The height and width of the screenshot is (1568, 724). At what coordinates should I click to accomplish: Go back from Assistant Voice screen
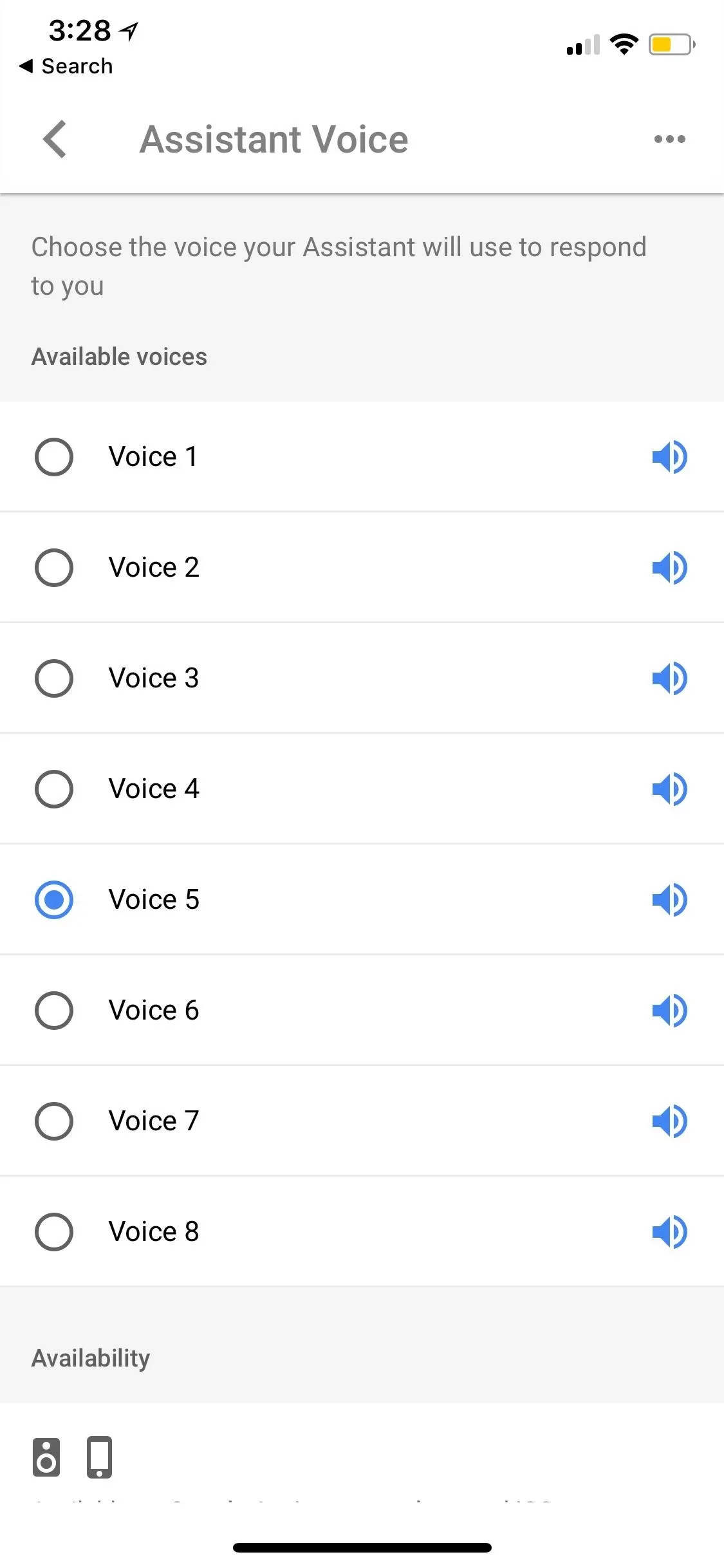(55, 139)
